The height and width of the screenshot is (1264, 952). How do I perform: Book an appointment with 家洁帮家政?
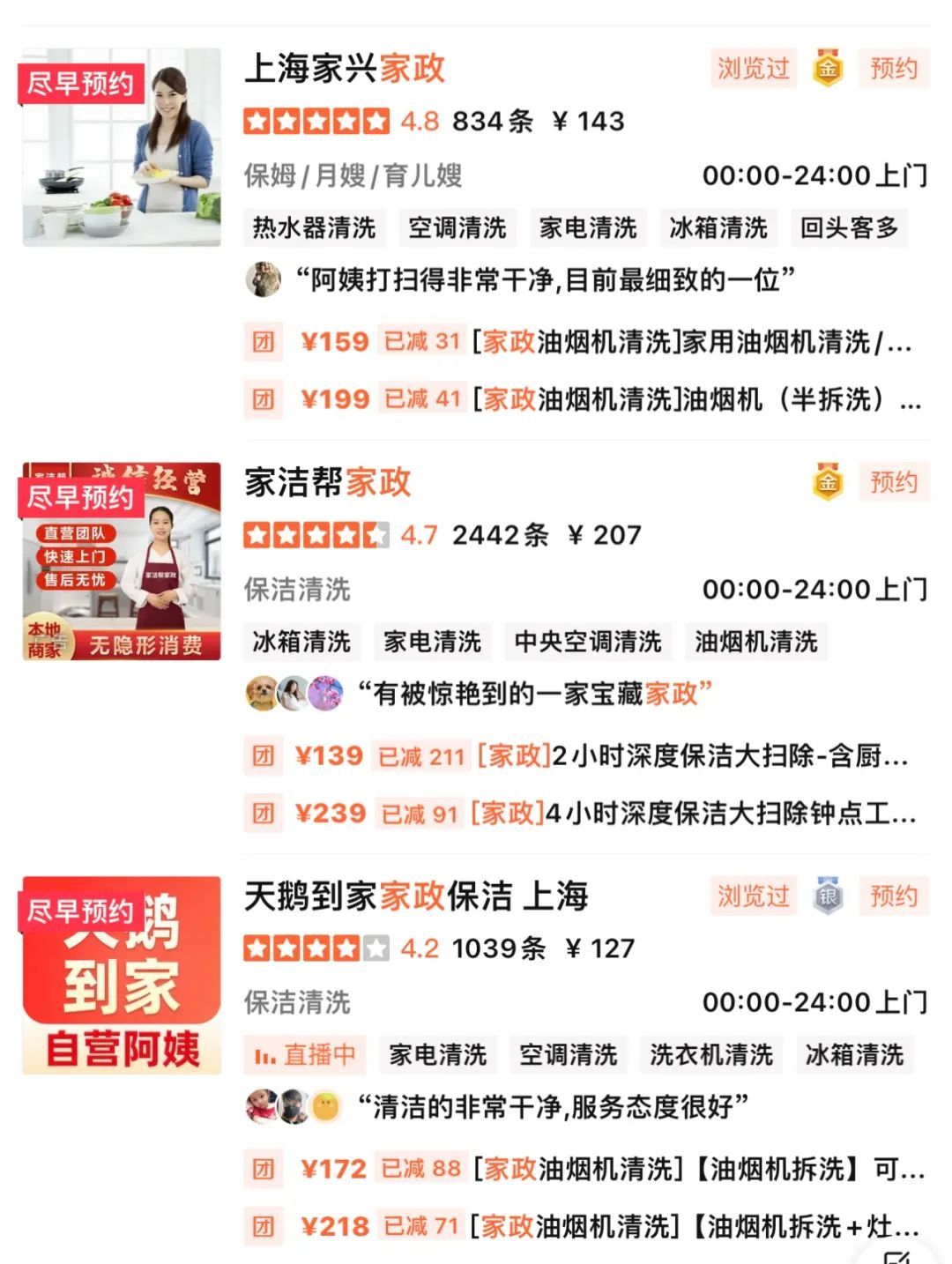coord(893,482)
